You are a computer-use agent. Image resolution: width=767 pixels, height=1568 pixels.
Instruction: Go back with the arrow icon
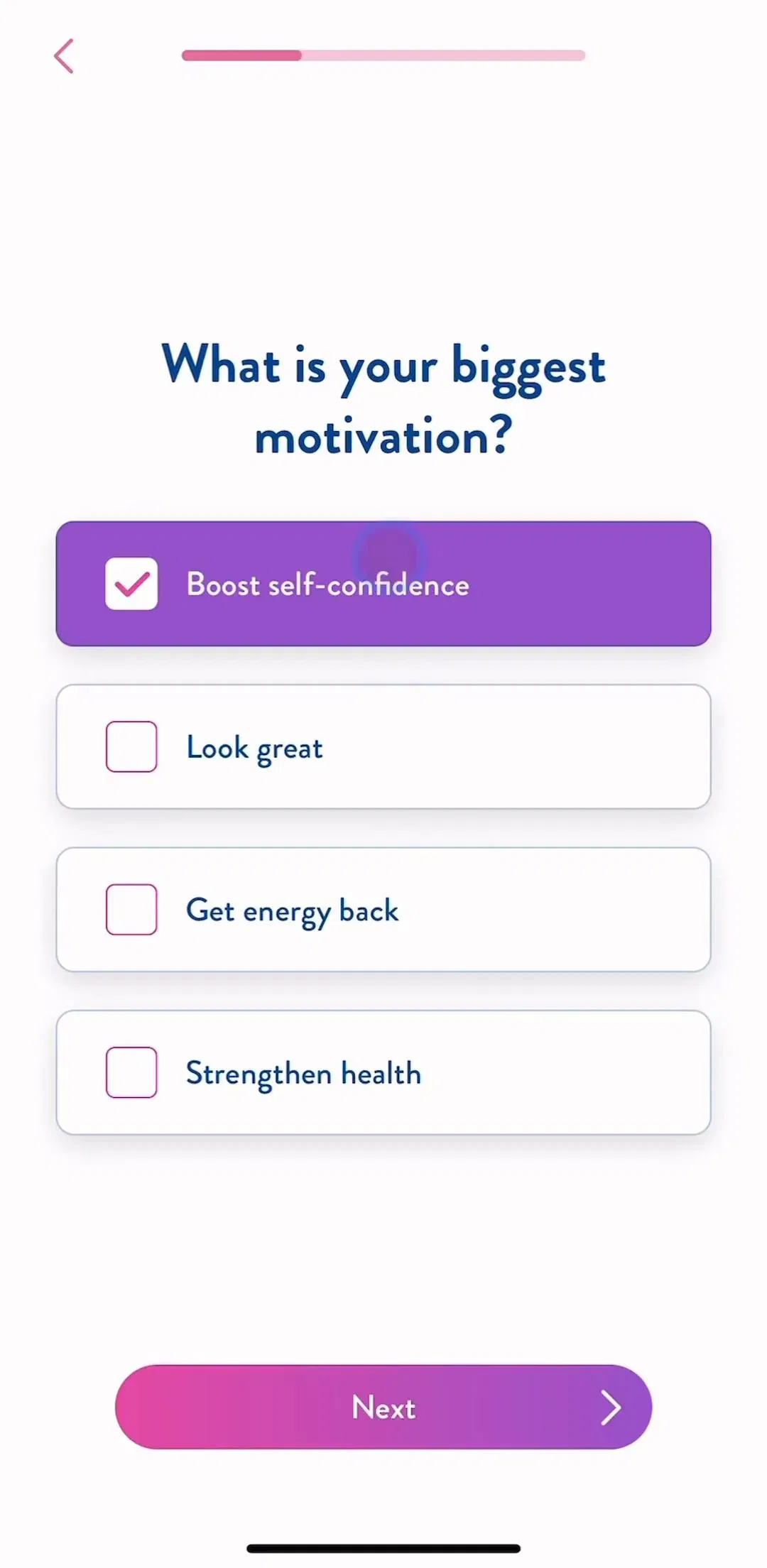64,56
